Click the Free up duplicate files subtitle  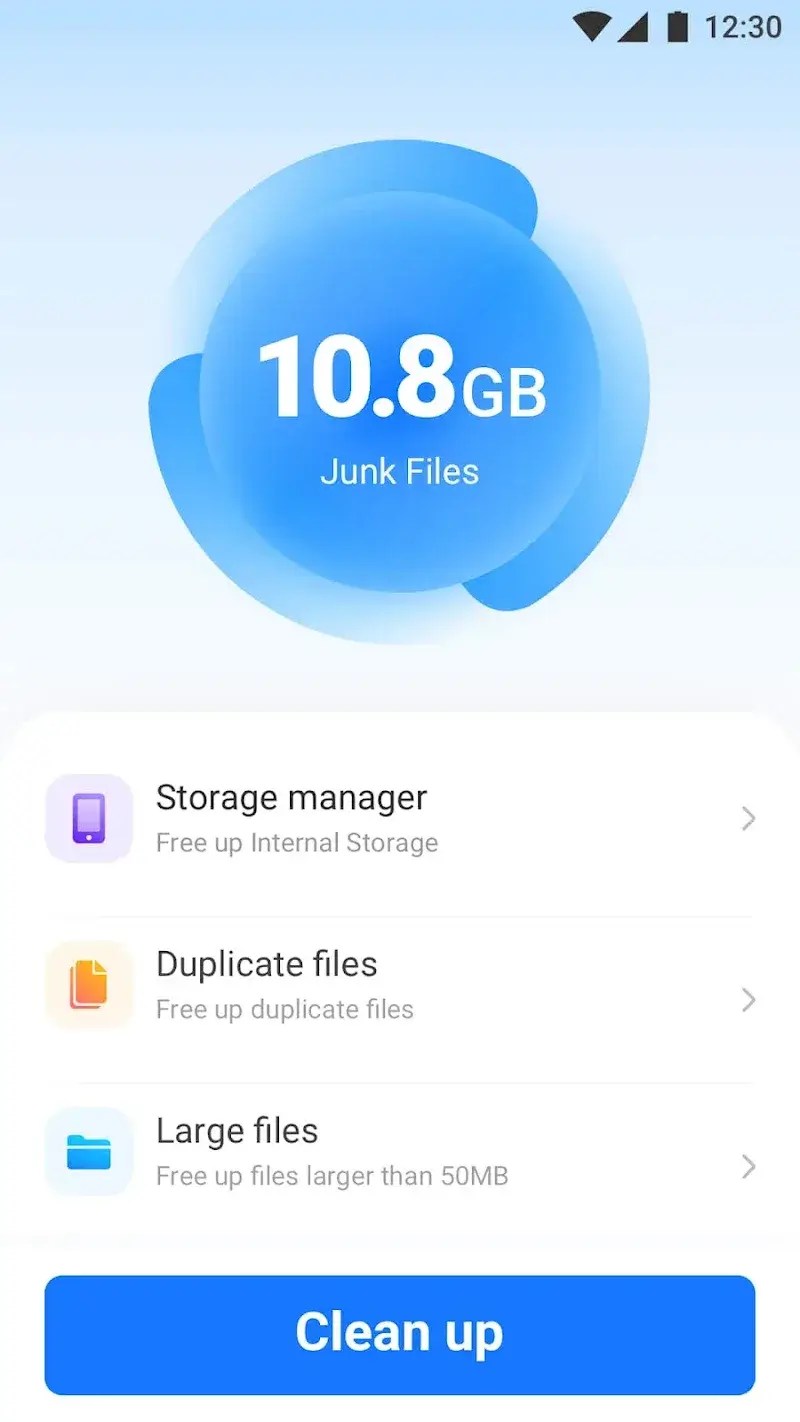point(284,1009)
